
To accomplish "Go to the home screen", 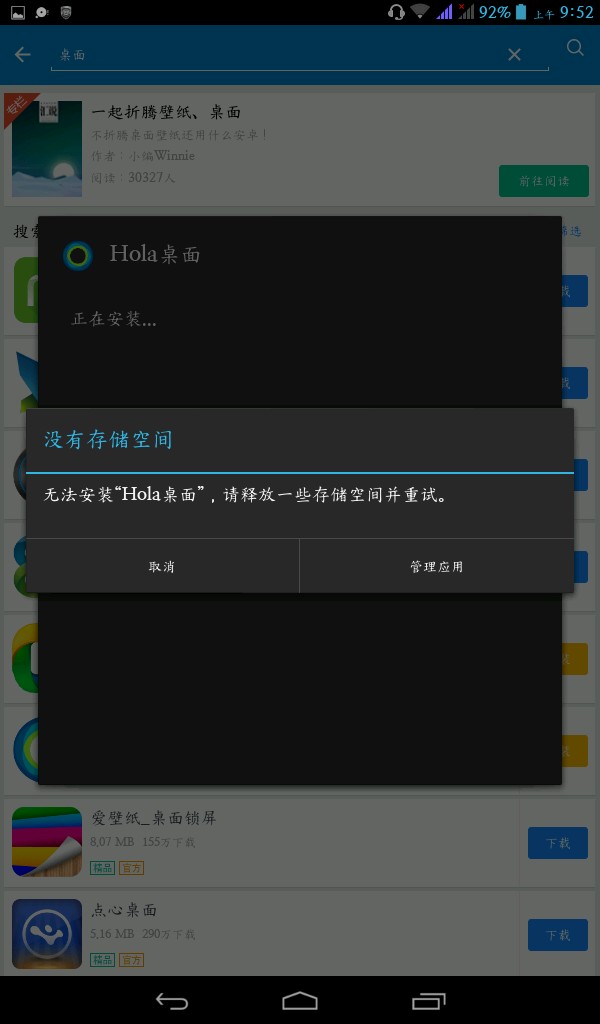I will click(x=300, y=1000).
